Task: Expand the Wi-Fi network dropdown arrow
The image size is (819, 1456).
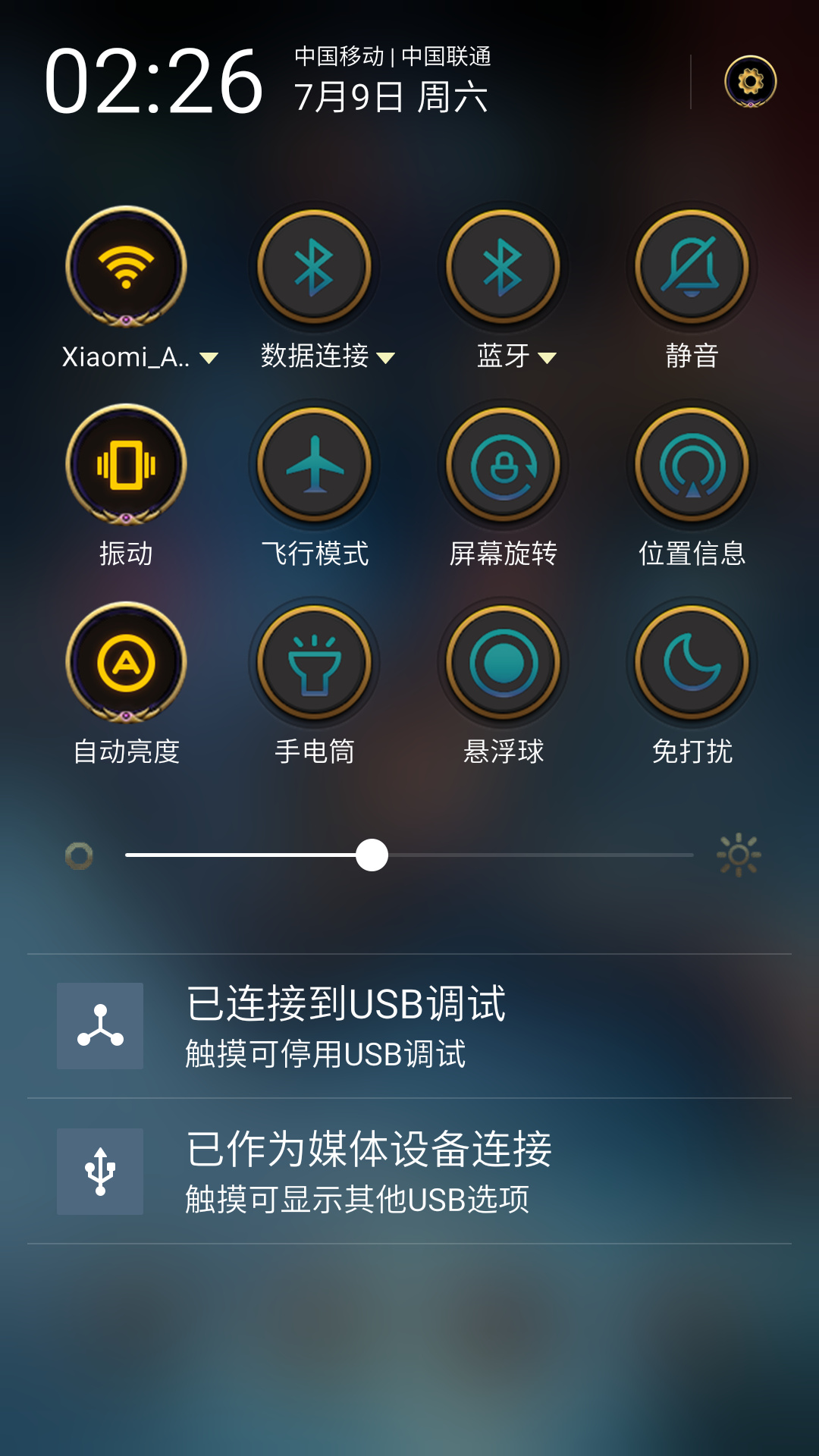Action: tap(209, 358)
